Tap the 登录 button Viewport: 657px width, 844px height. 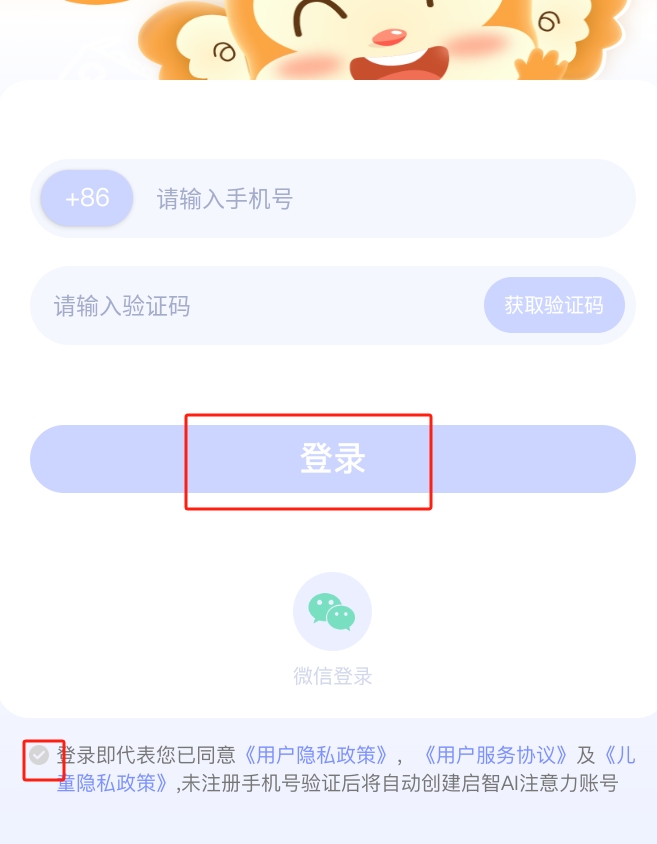point(332,459)
